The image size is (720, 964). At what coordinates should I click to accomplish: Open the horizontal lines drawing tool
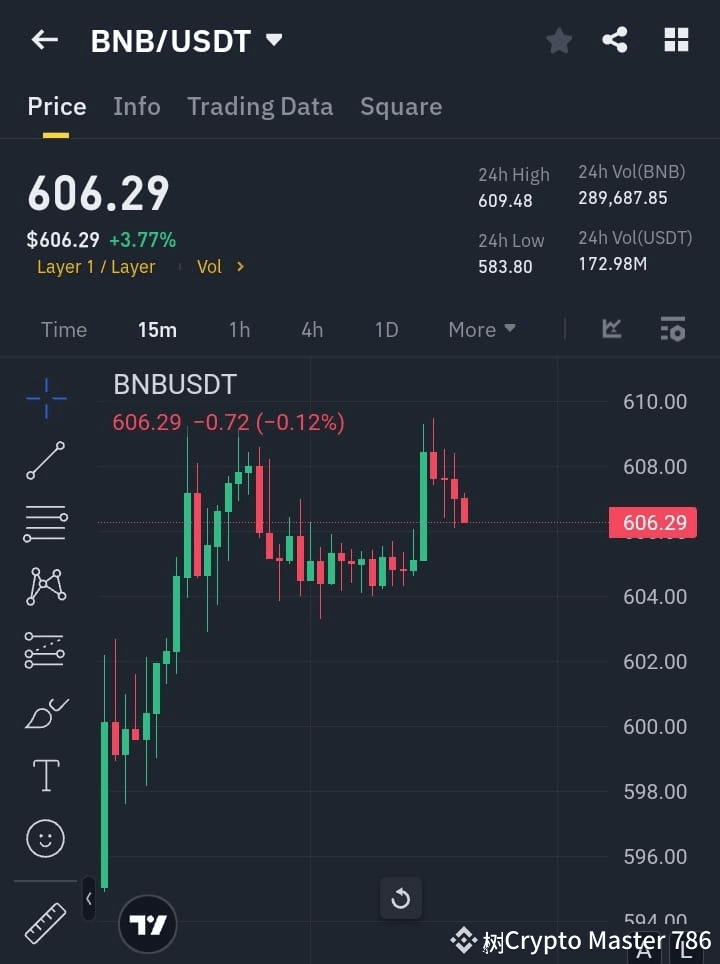click(x=44, y=524)
